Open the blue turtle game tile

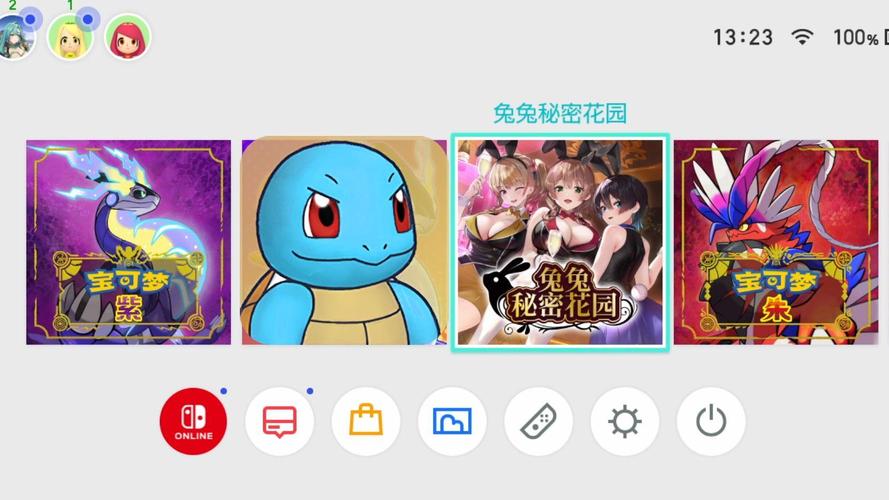pos(343,242)
